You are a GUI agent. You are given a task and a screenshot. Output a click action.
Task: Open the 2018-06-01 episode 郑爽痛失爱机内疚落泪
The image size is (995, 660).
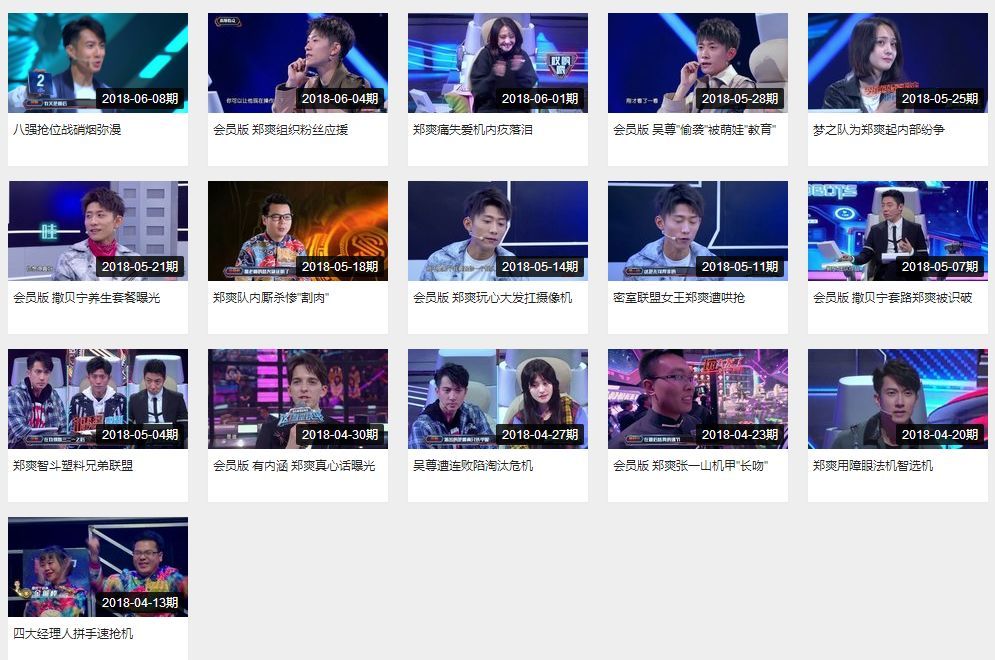pyautogui.click(x=498, y=63)
